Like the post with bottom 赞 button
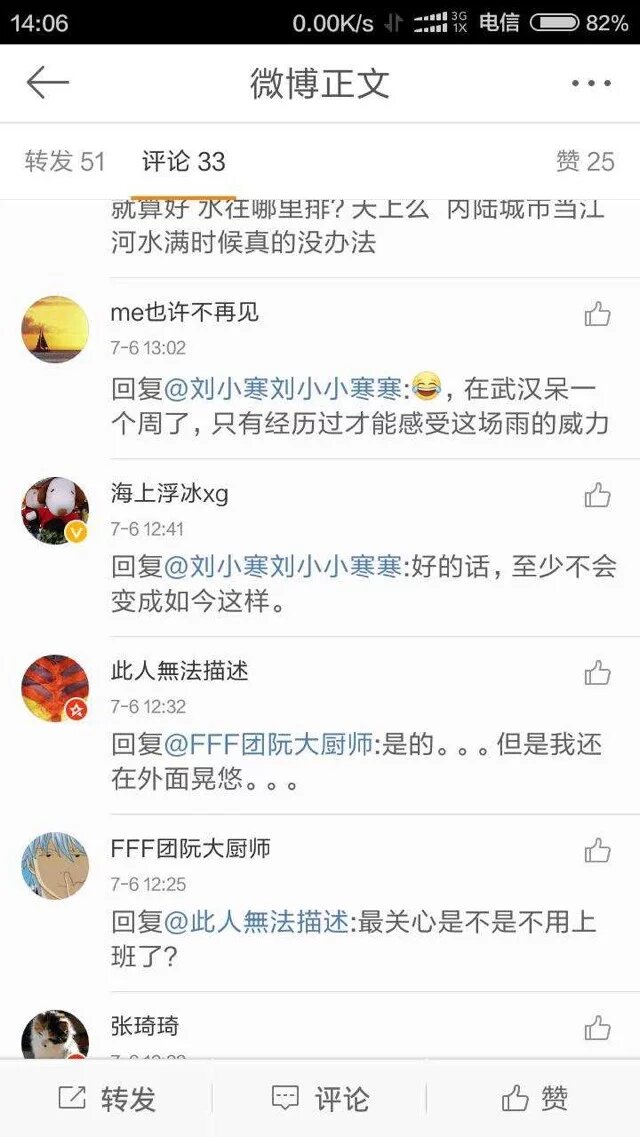 535,1099
